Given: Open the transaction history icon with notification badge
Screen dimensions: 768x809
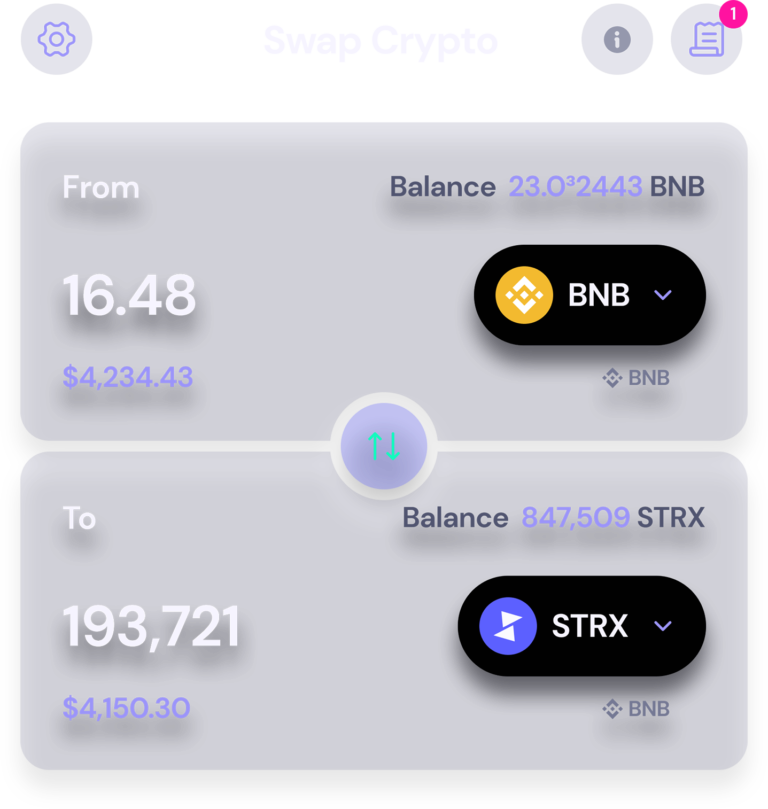Looking at the screenshot, I should (x=706, y=39).
